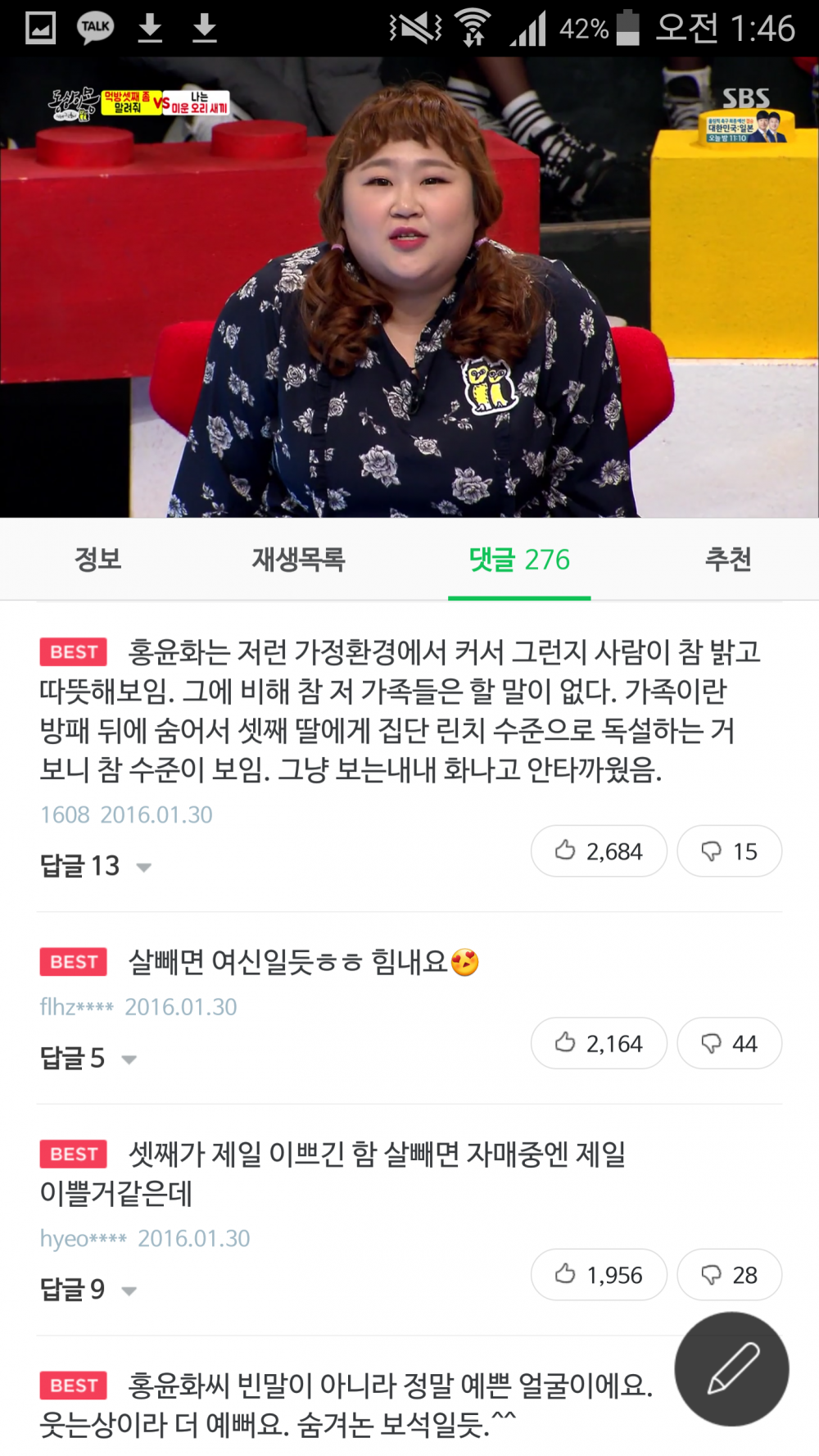This screenshot has height=1456, width=819.
Task: Dislike the comment with 15 dislikes
Action: tap(729, 851)
